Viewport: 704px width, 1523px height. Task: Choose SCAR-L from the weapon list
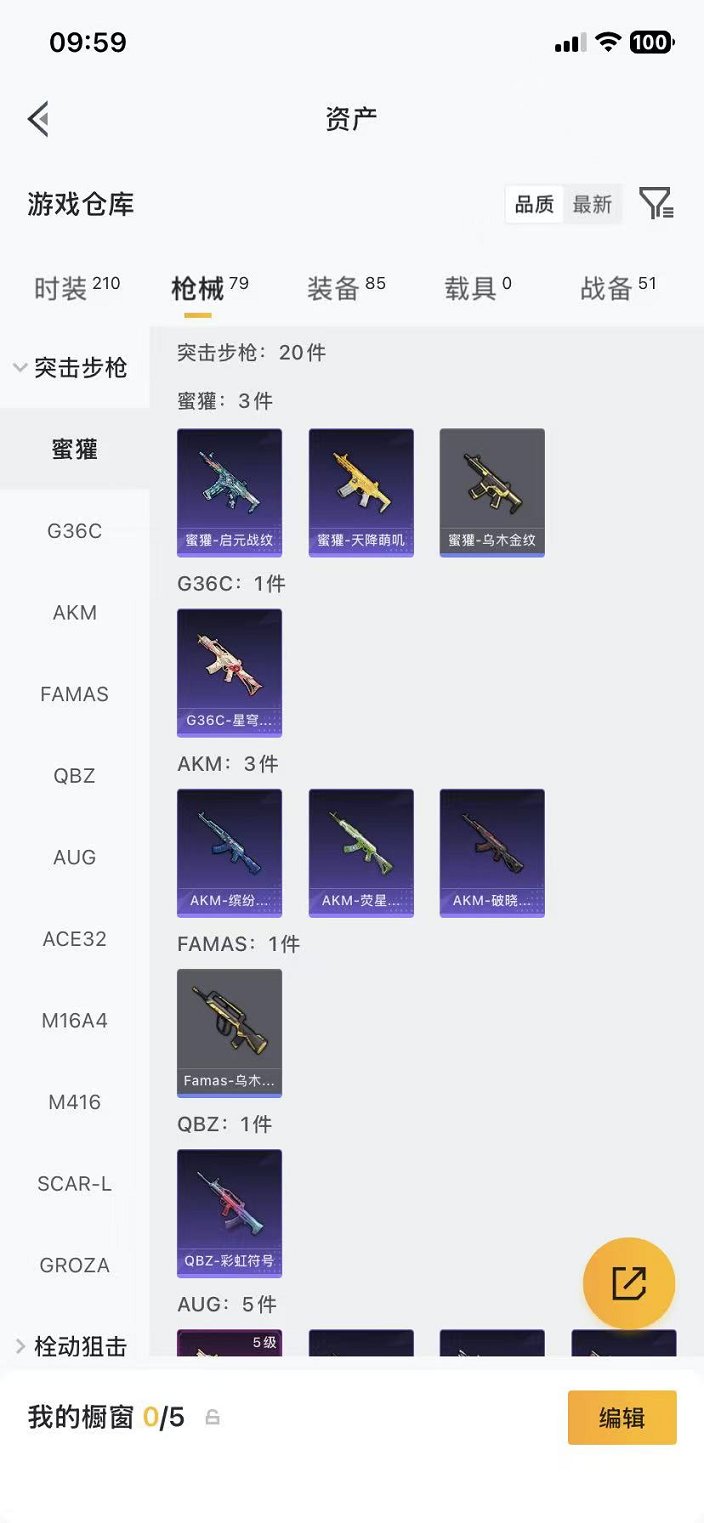click(x=74, y=1184)
